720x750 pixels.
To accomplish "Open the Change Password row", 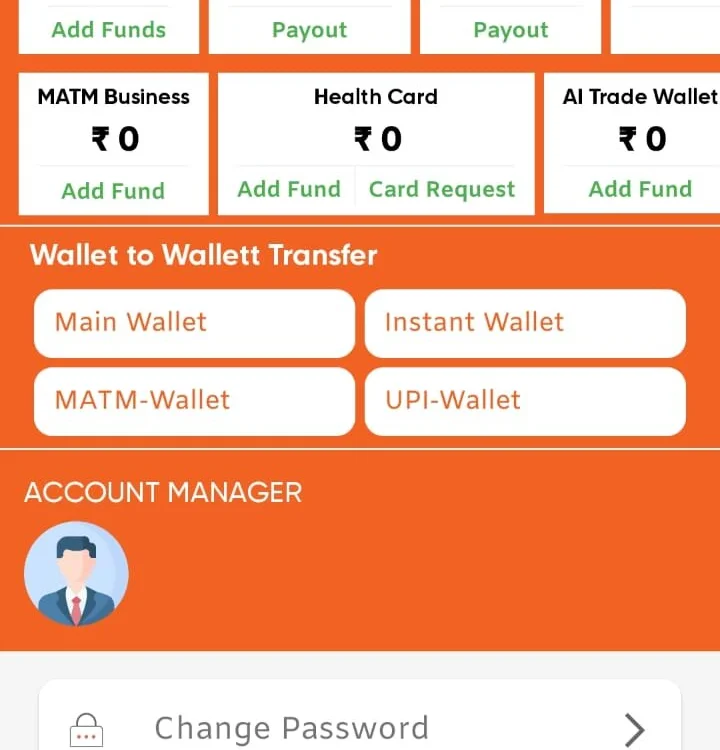I will (360, 728).
